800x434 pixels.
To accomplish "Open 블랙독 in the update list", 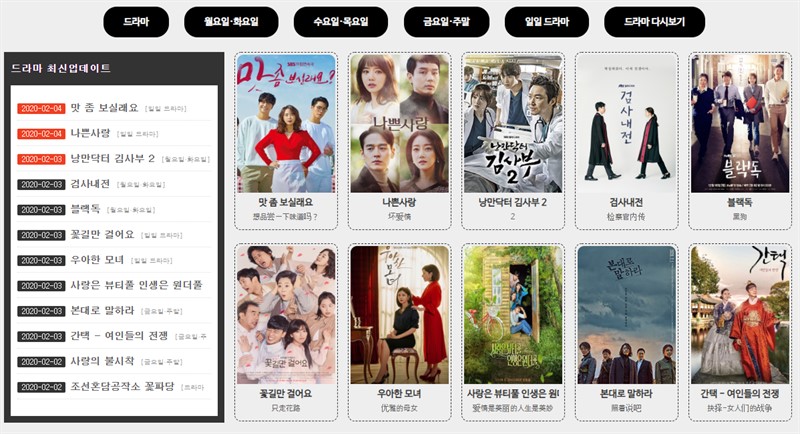I will click(85, 209).
